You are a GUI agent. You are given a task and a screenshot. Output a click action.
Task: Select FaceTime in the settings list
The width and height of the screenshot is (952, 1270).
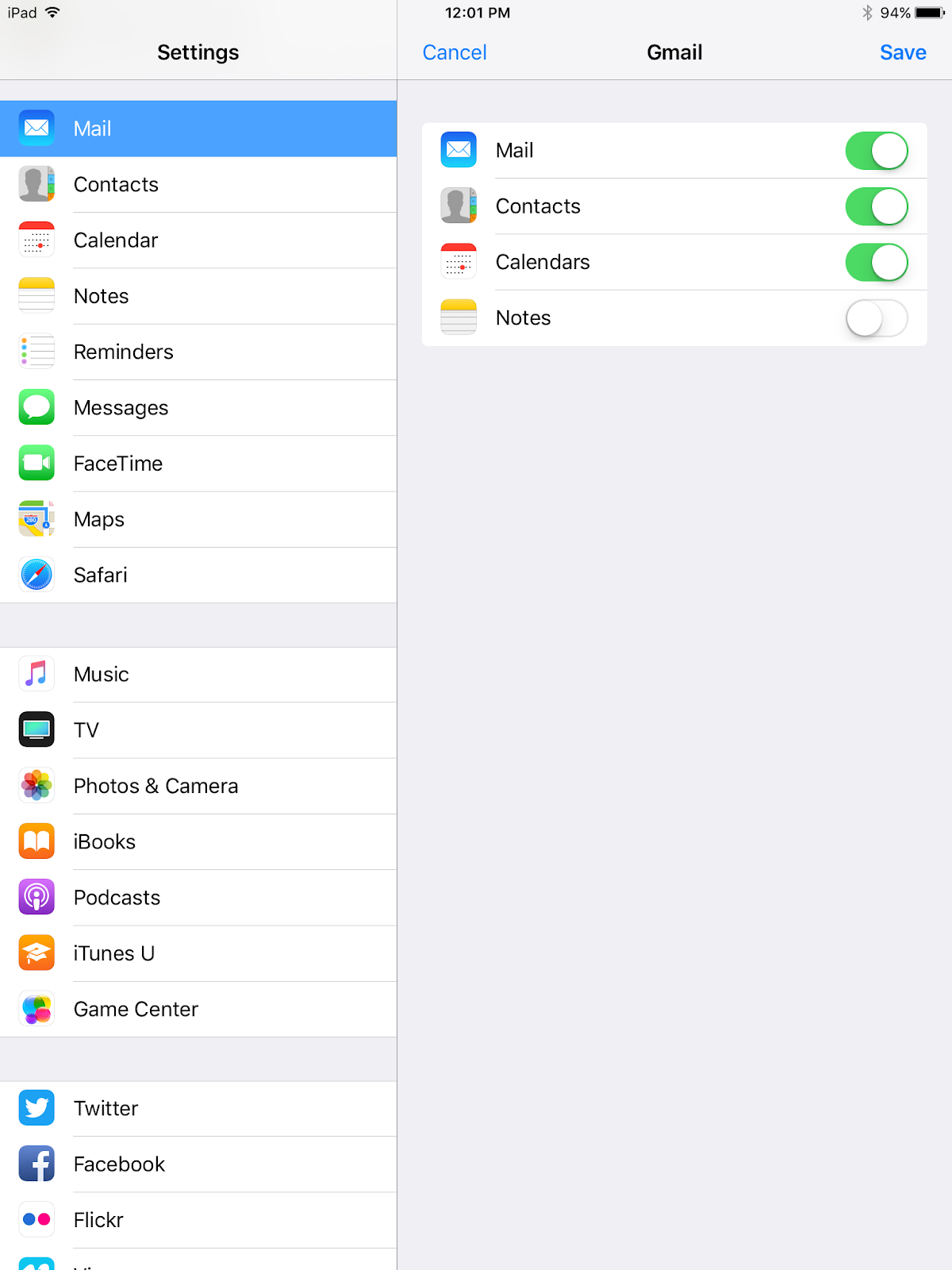[x=198, y=464]
